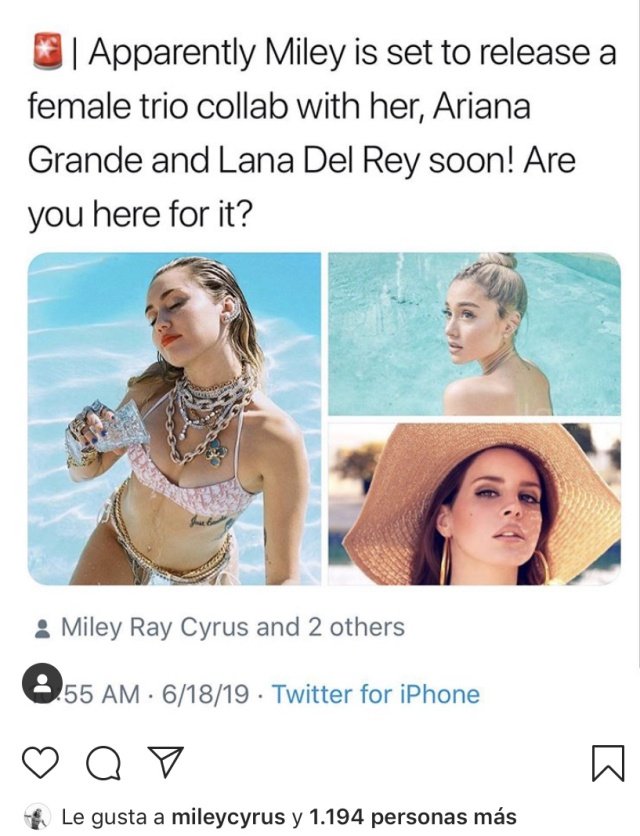Screen dimensions: 640x836
Task: Save this post with the bookmark icon
Action: point(607,765)
